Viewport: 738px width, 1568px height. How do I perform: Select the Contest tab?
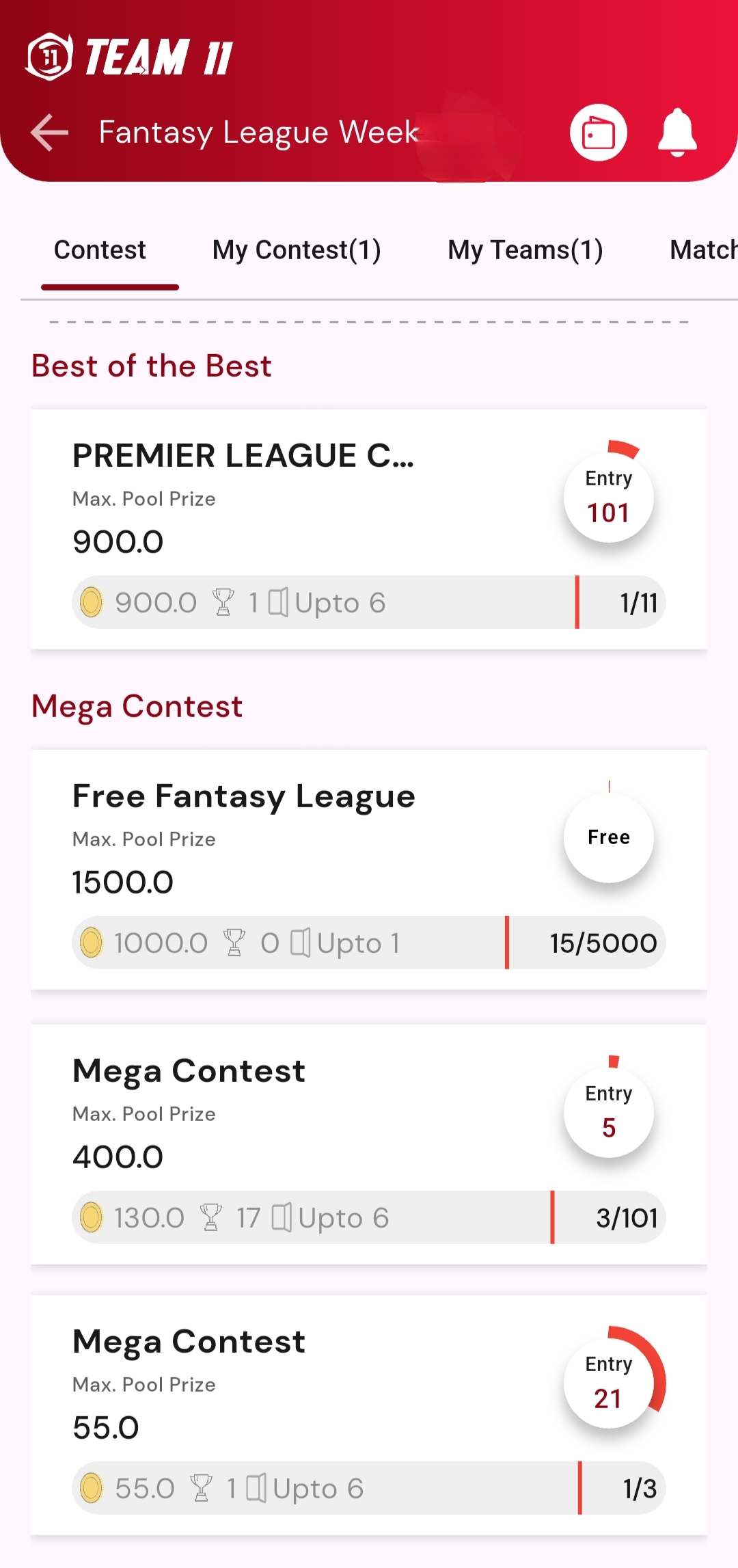coord(100,250)
